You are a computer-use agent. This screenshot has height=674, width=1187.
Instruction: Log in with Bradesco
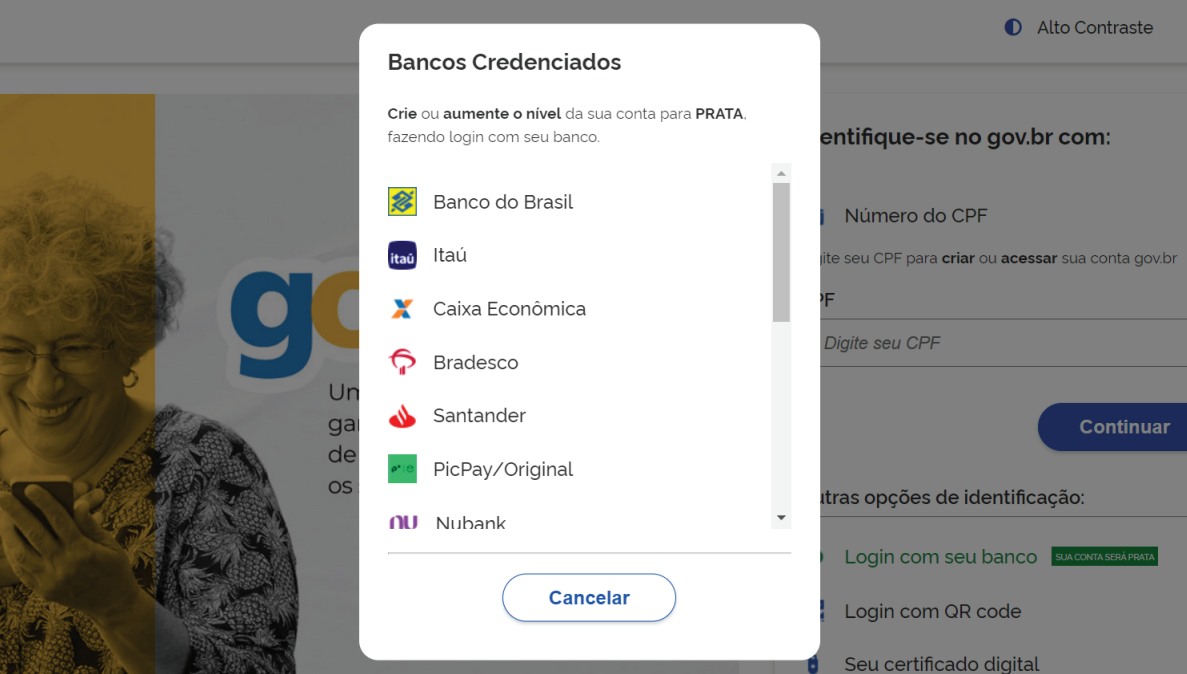point(475,362)
